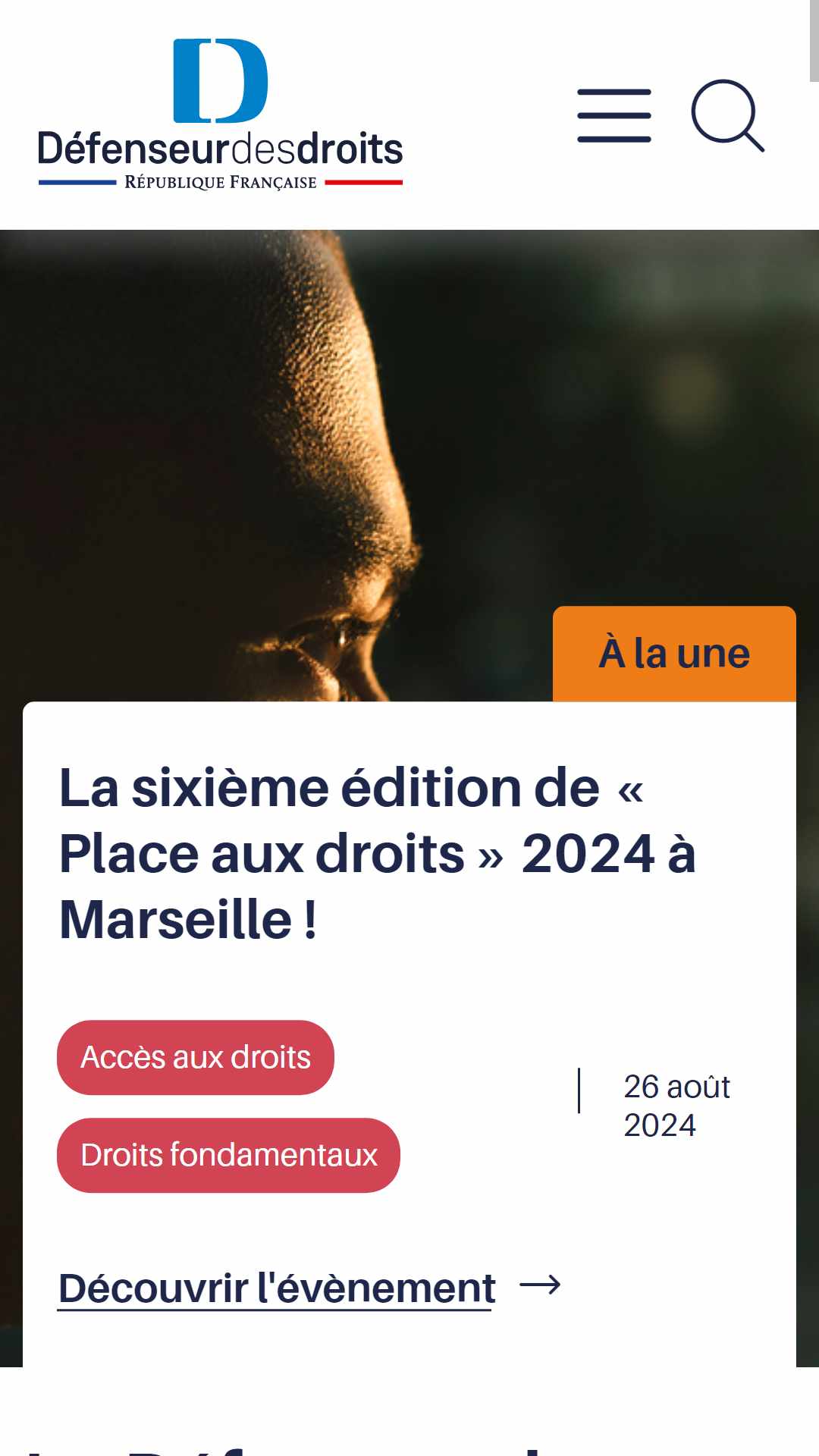
Task: Open the search magnifier icon
Action: pos(726,115)
